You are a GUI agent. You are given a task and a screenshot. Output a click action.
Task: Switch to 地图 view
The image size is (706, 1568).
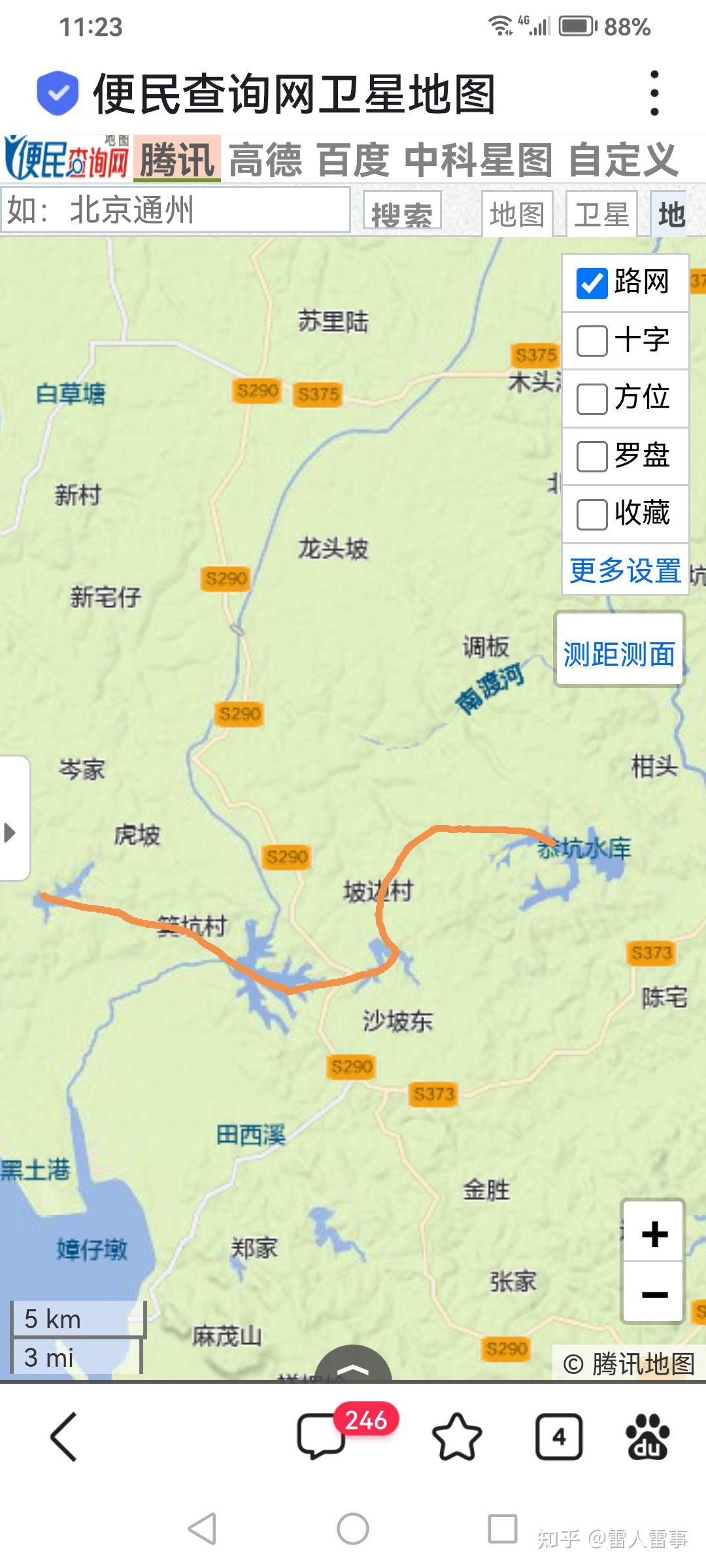[x=517, y=214]
